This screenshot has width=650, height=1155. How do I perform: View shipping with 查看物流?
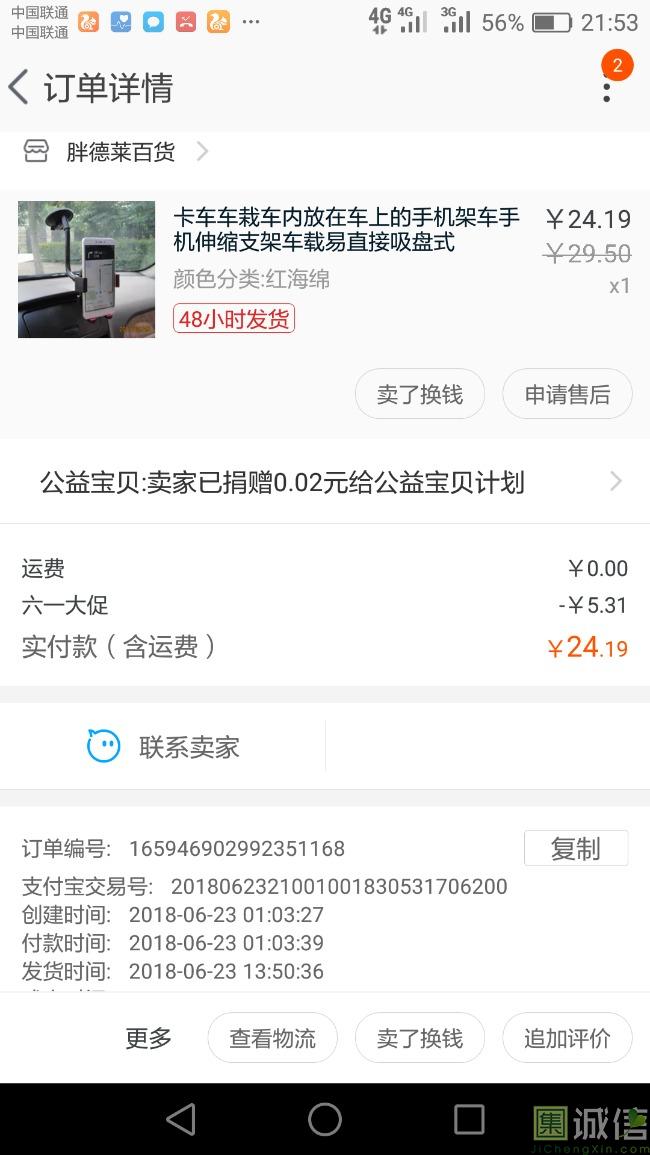pyautogui.click(x=272, y=1038)
